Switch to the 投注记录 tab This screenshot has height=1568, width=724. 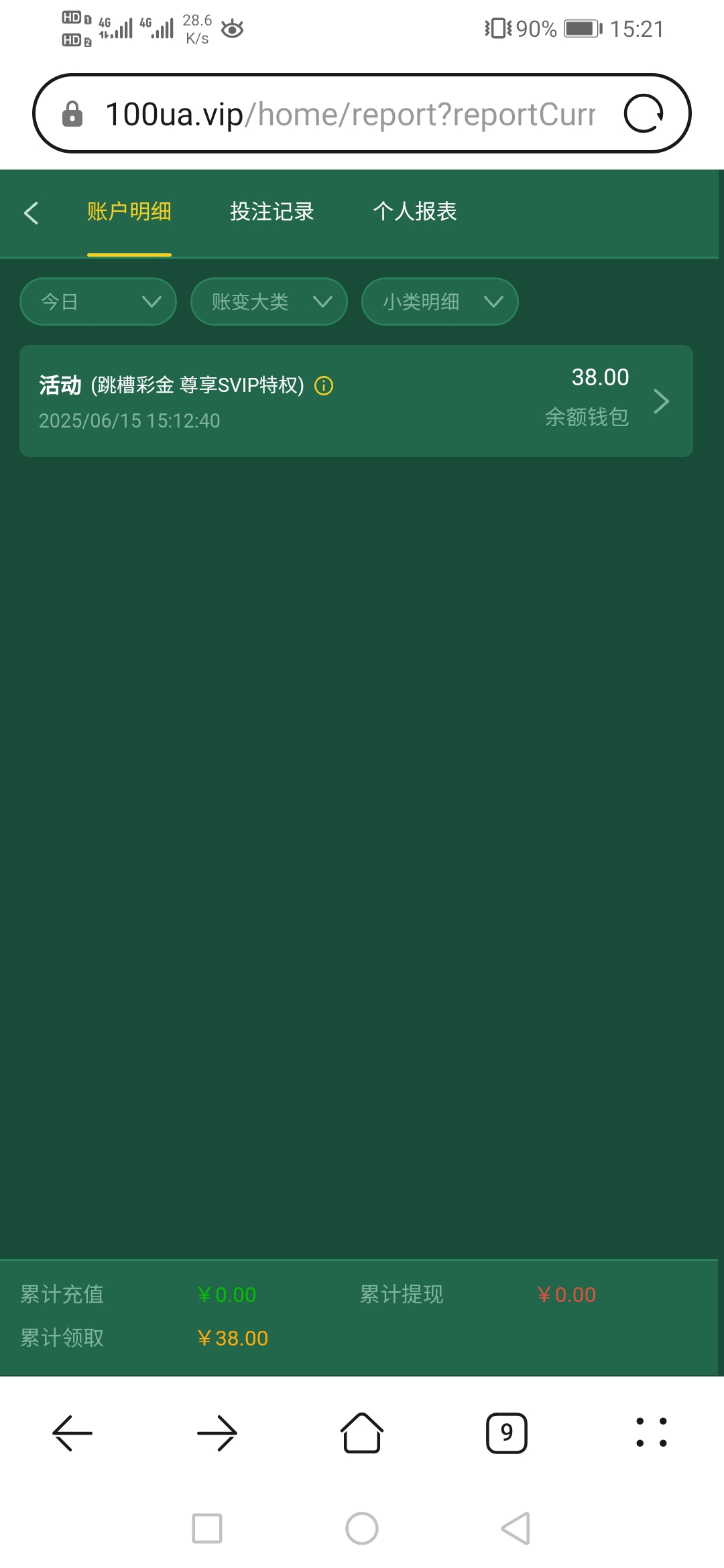271,211
